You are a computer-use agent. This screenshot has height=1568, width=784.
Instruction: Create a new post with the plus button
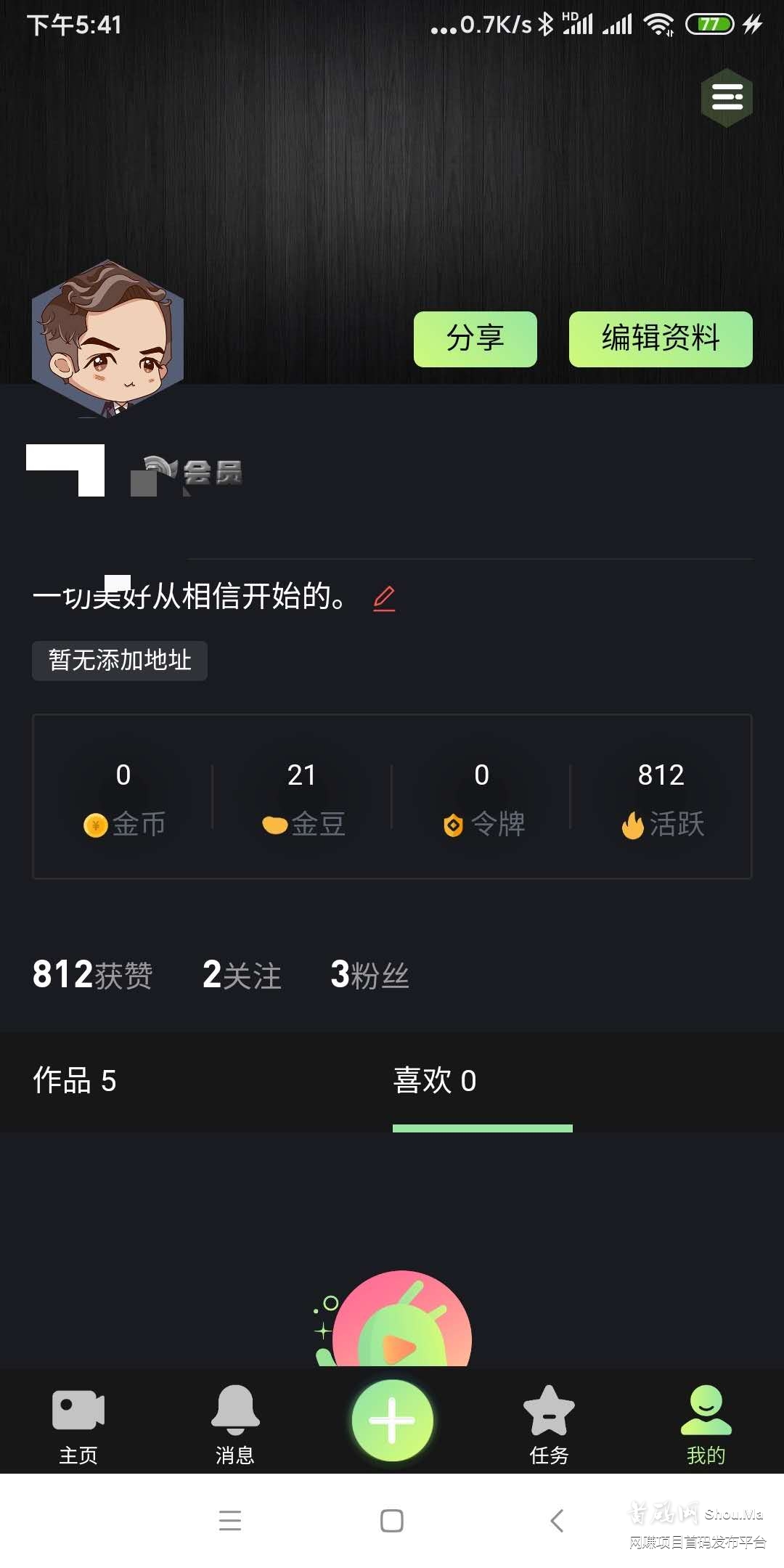392,1421
